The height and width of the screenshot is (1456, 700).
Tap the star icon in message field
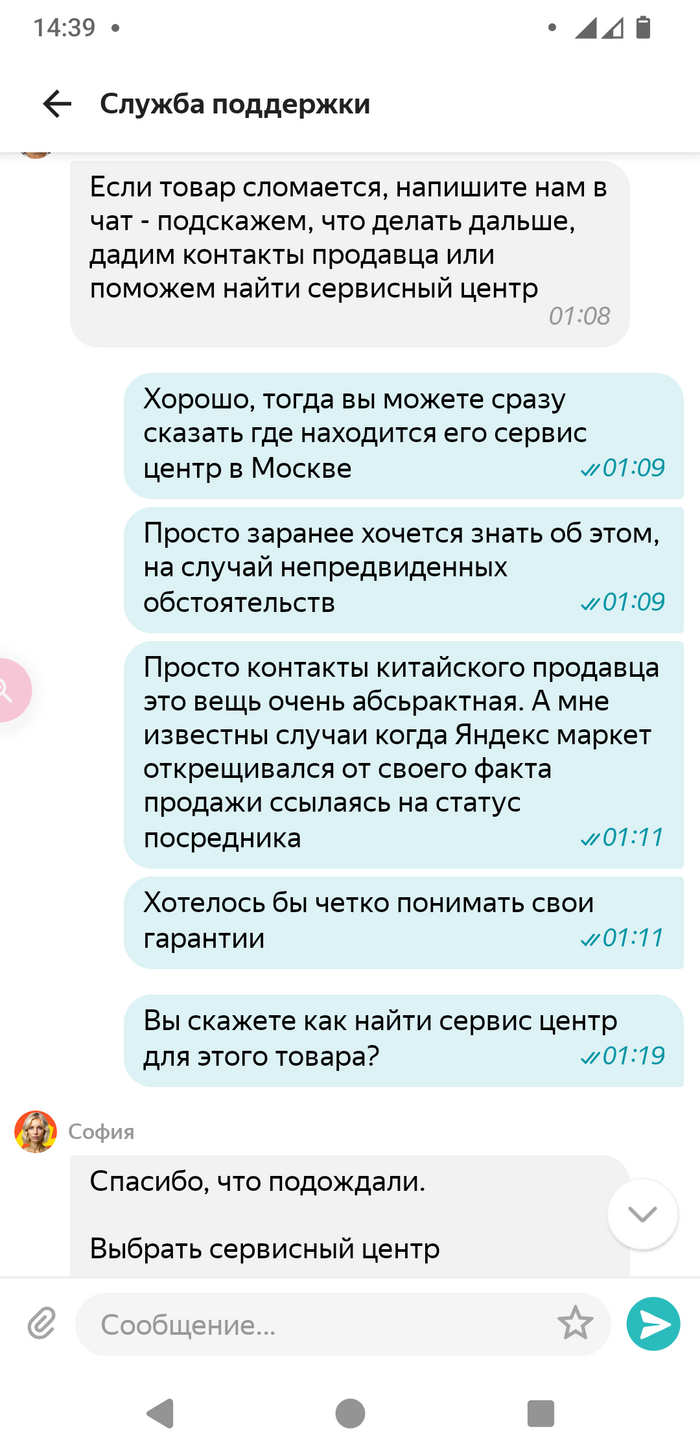tap(575, 1324)
